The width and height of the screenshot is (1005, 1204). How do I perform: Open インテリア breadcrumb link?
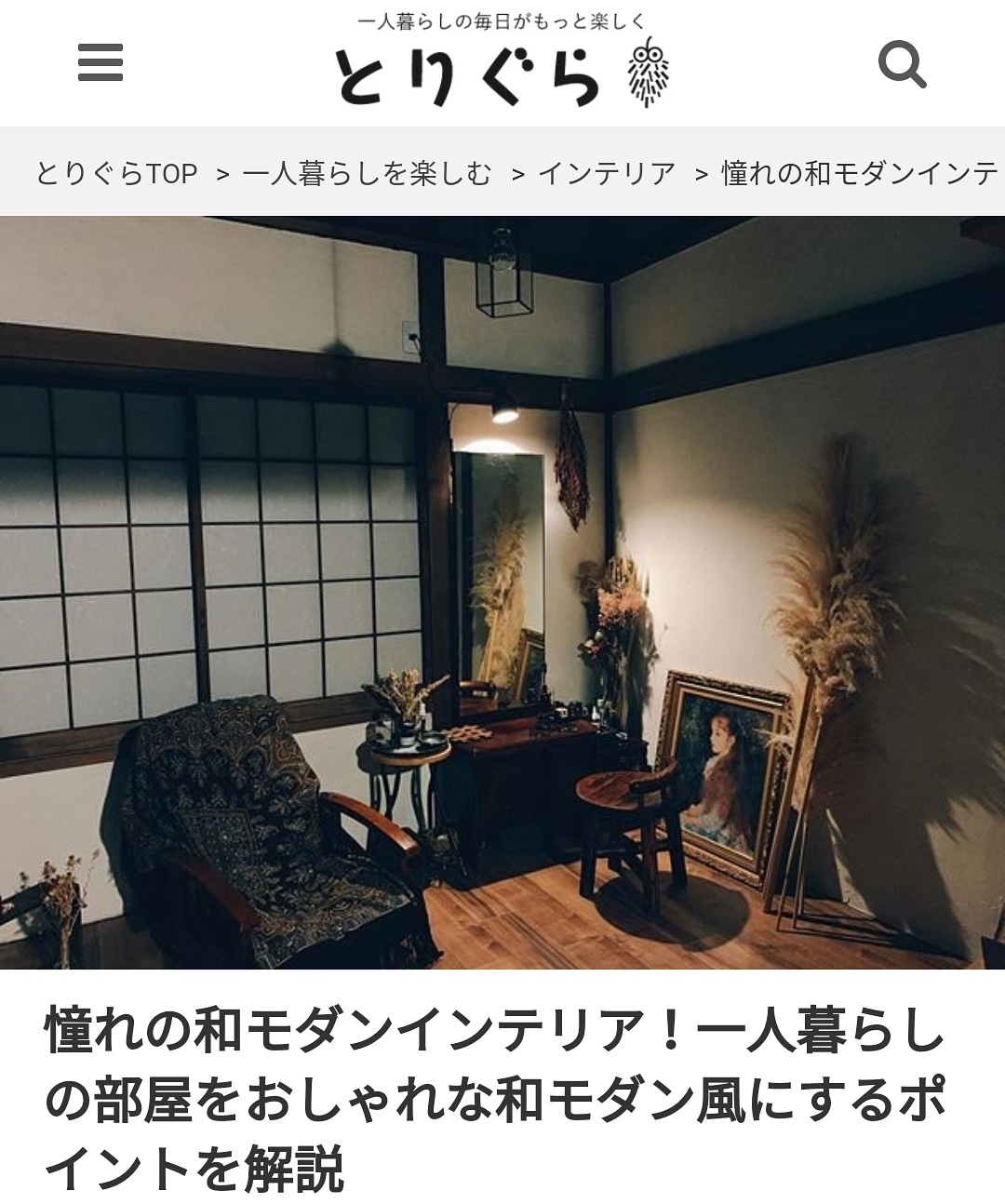point(606,173)
